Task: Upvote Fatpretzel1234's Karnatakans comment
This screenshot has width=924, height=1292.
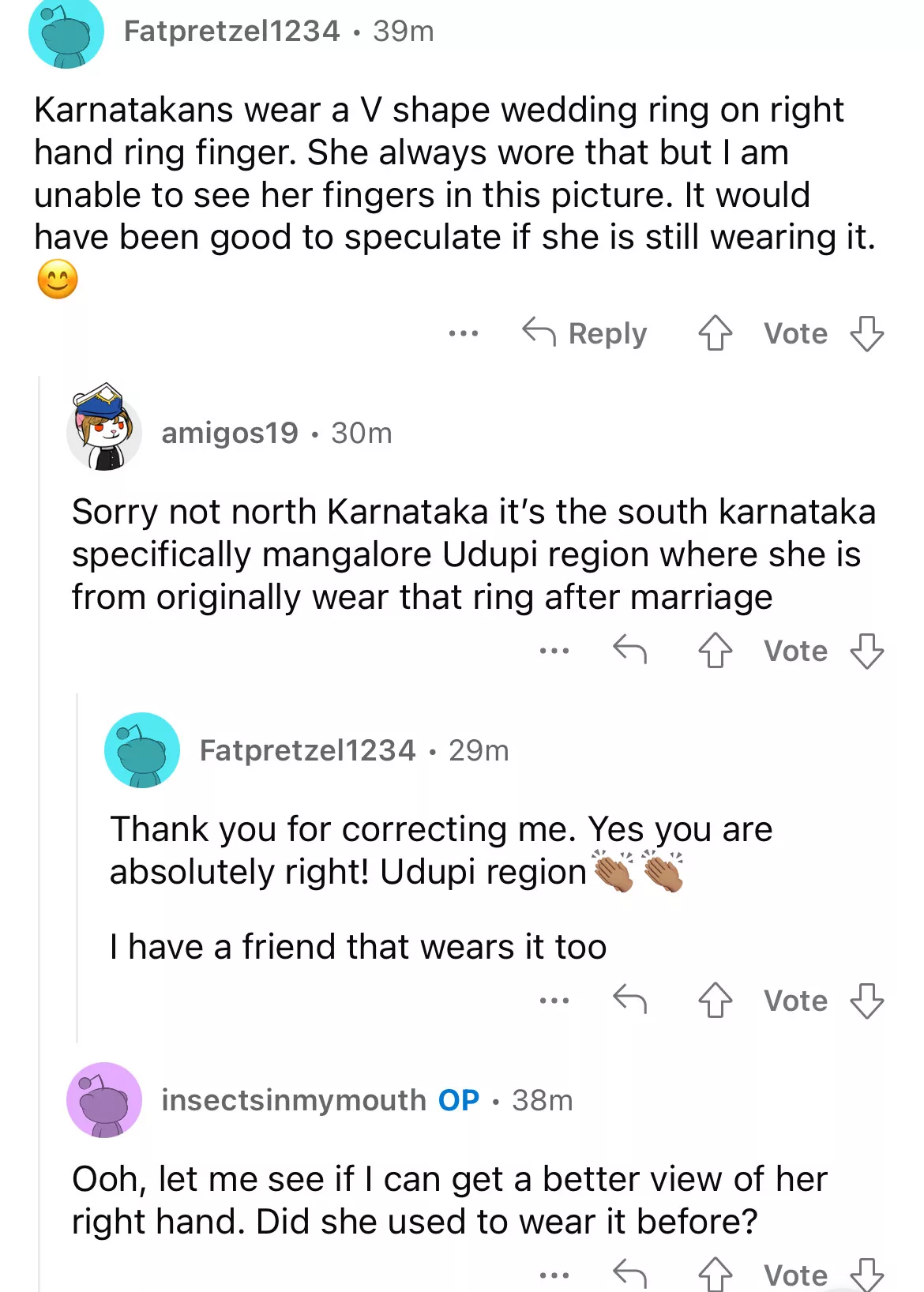Action: click(x=715, y=333)
